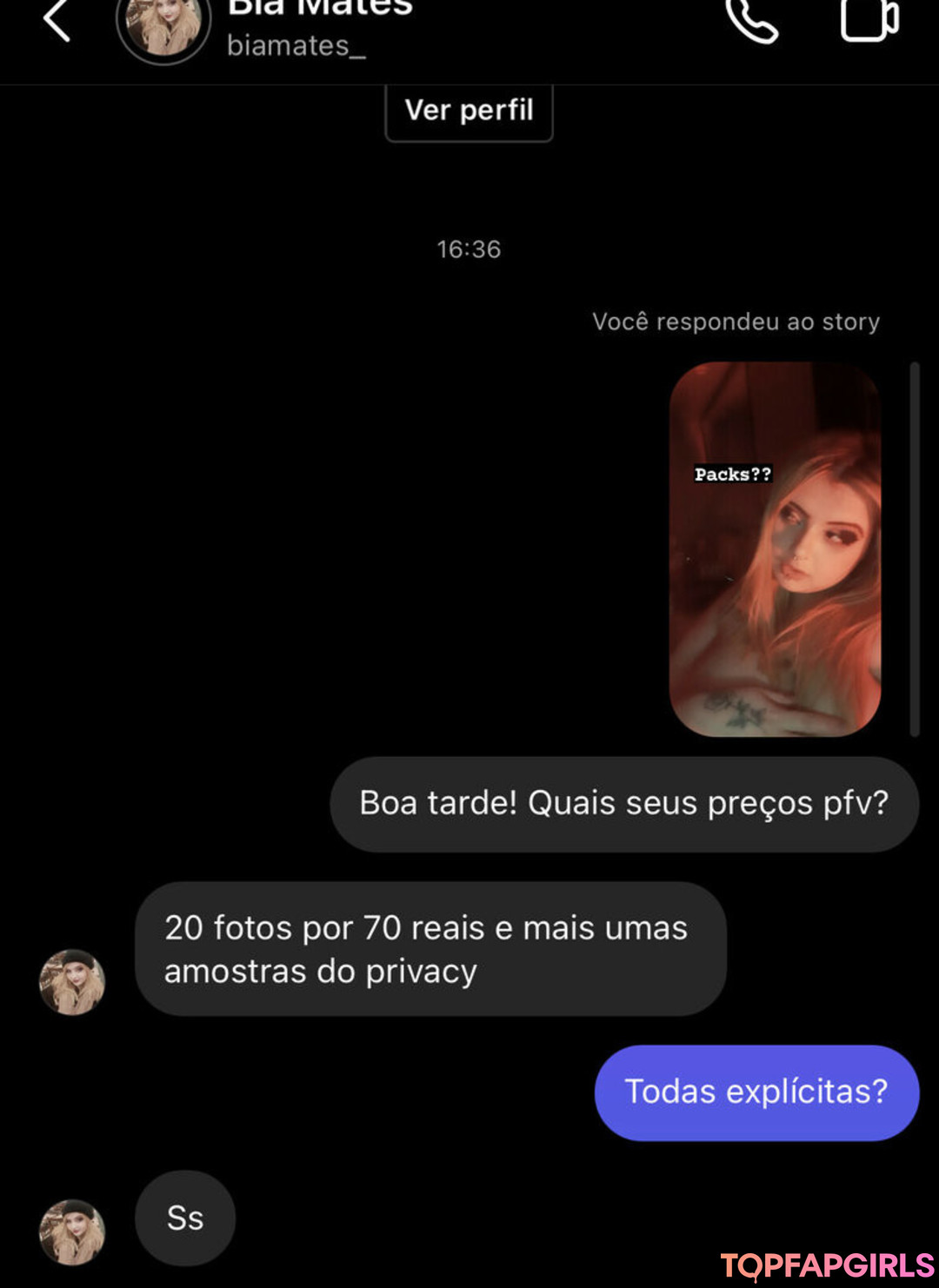The image size is (939, 1288).
Task: Open biamates_ profile picture in header
Action: click(x=163, y=26)
